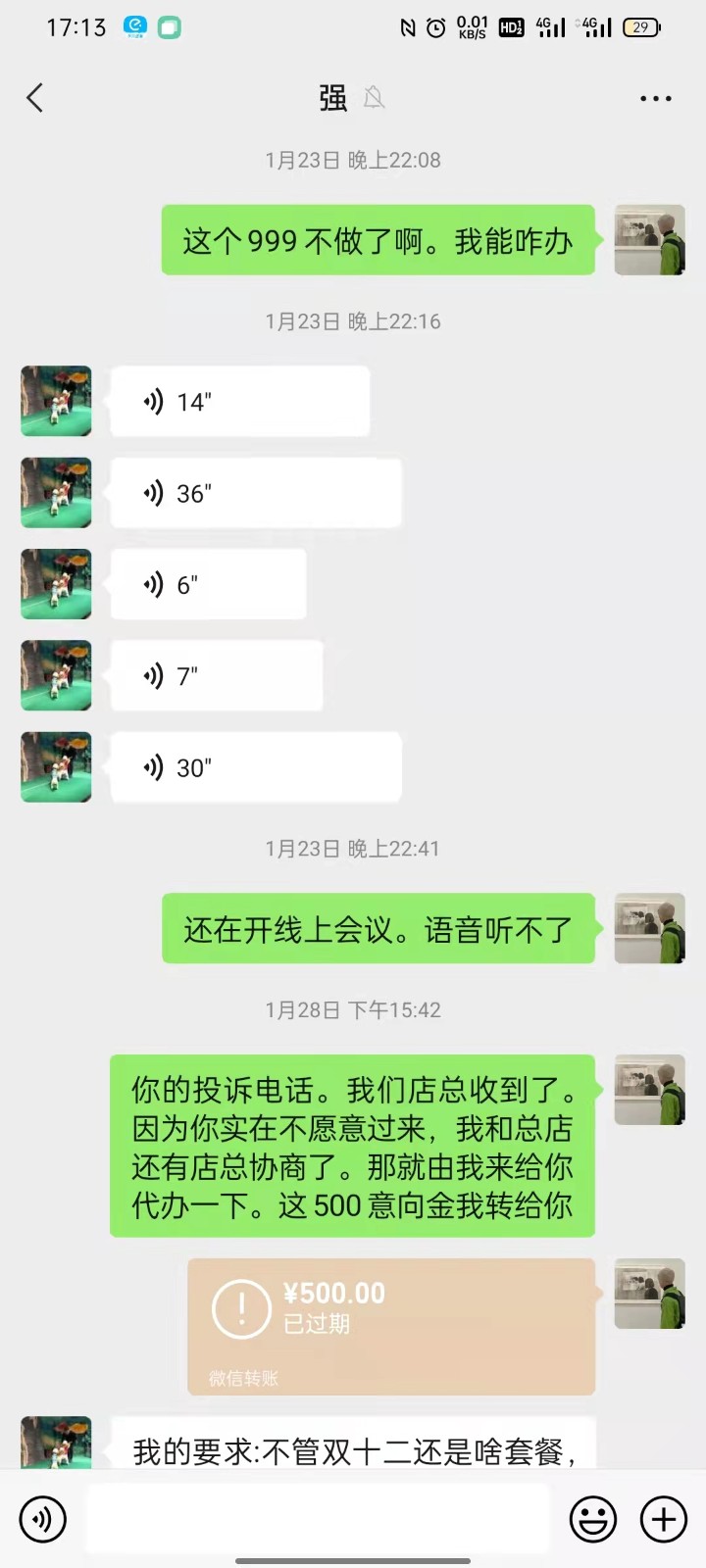The width and height of the screenshot is (706, 1568).
Task: Open my avatar beside the 999 message
Action: (x=649, y=240)
